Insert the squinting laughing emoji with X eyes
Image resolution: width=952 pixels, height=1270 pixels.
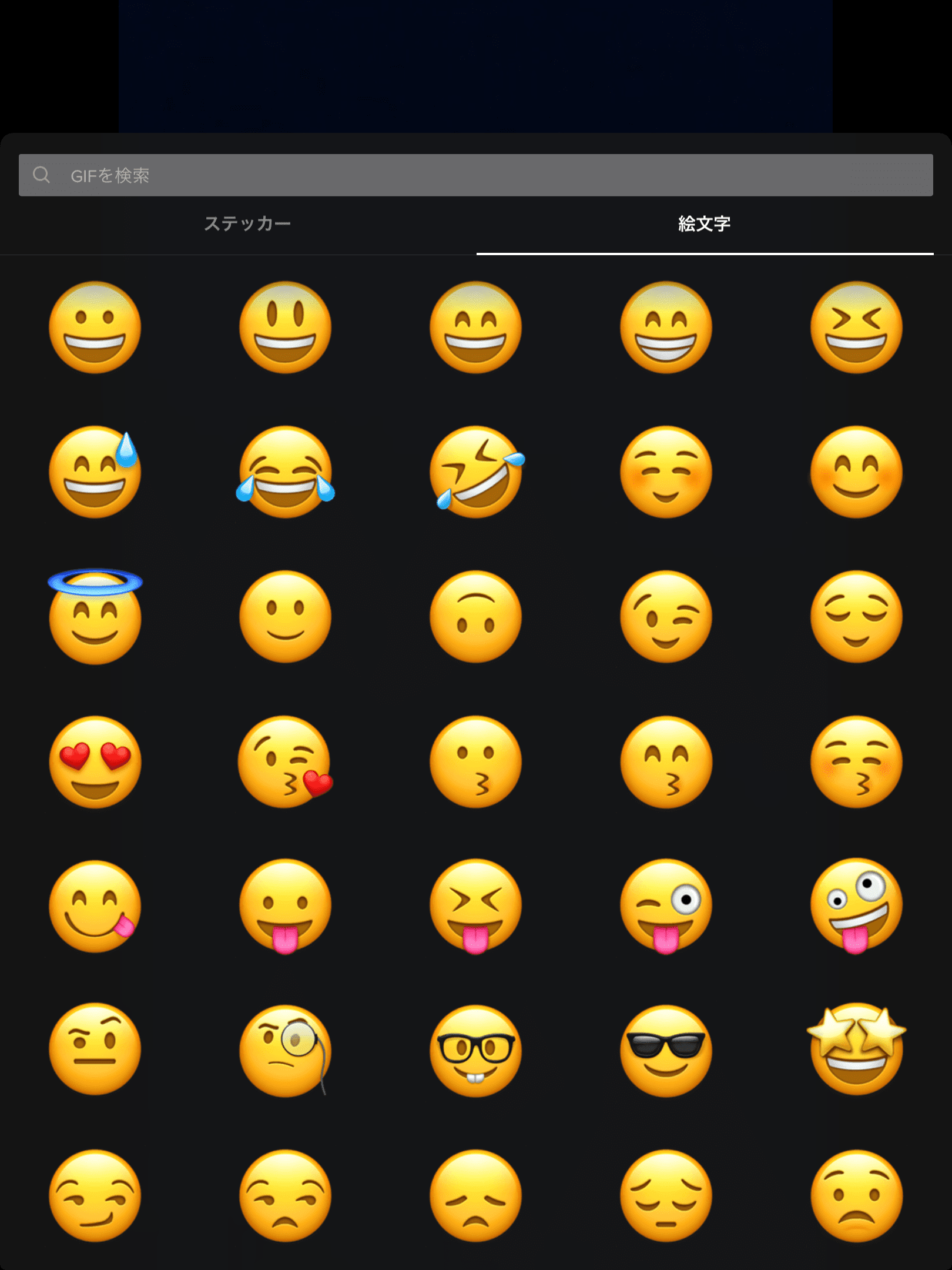tap(857, 327)
